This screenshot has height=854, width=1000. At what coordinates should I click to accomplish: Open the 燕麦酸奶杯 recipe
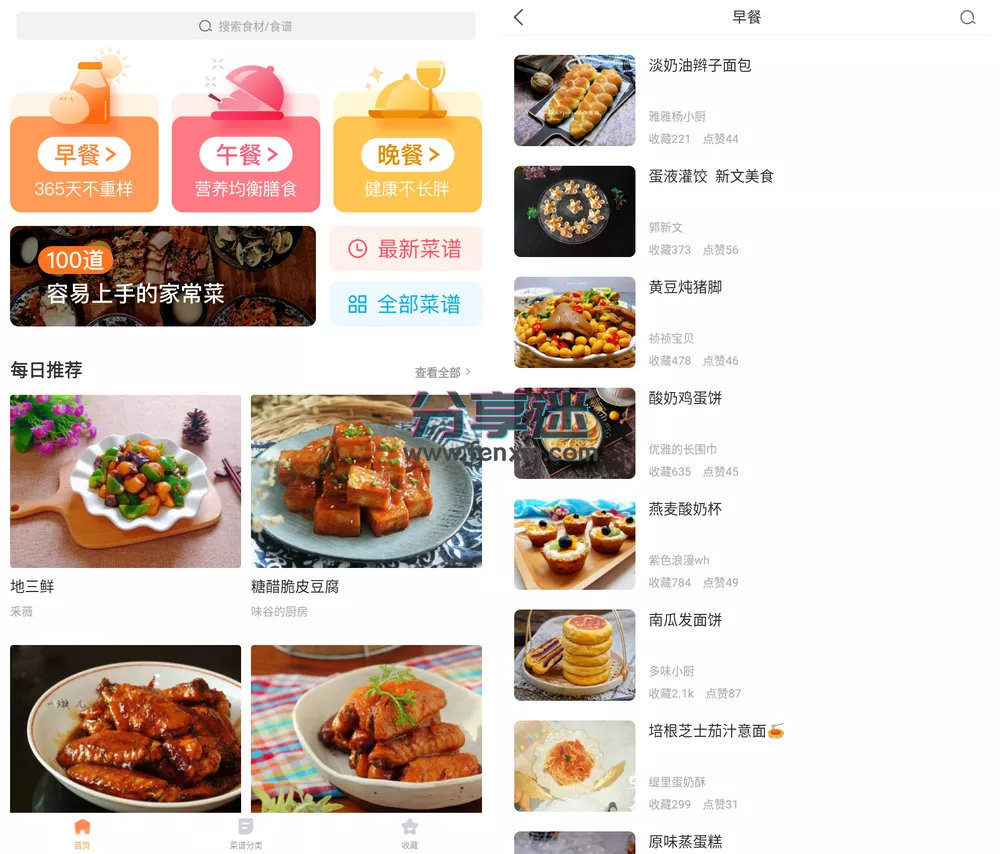pyautogui.click(x=685, y=510)
